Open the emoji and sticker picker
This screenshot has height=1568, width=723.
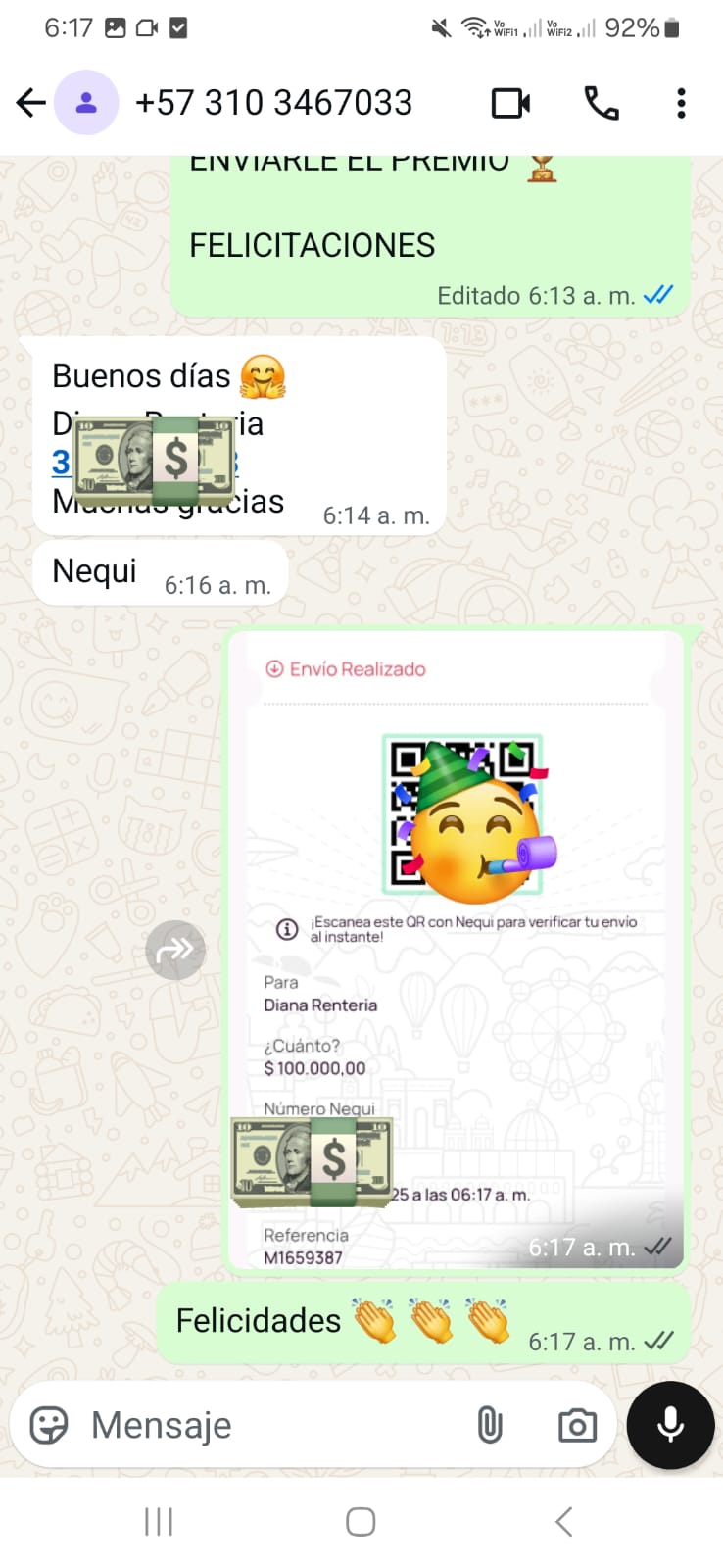(49, 1425)
